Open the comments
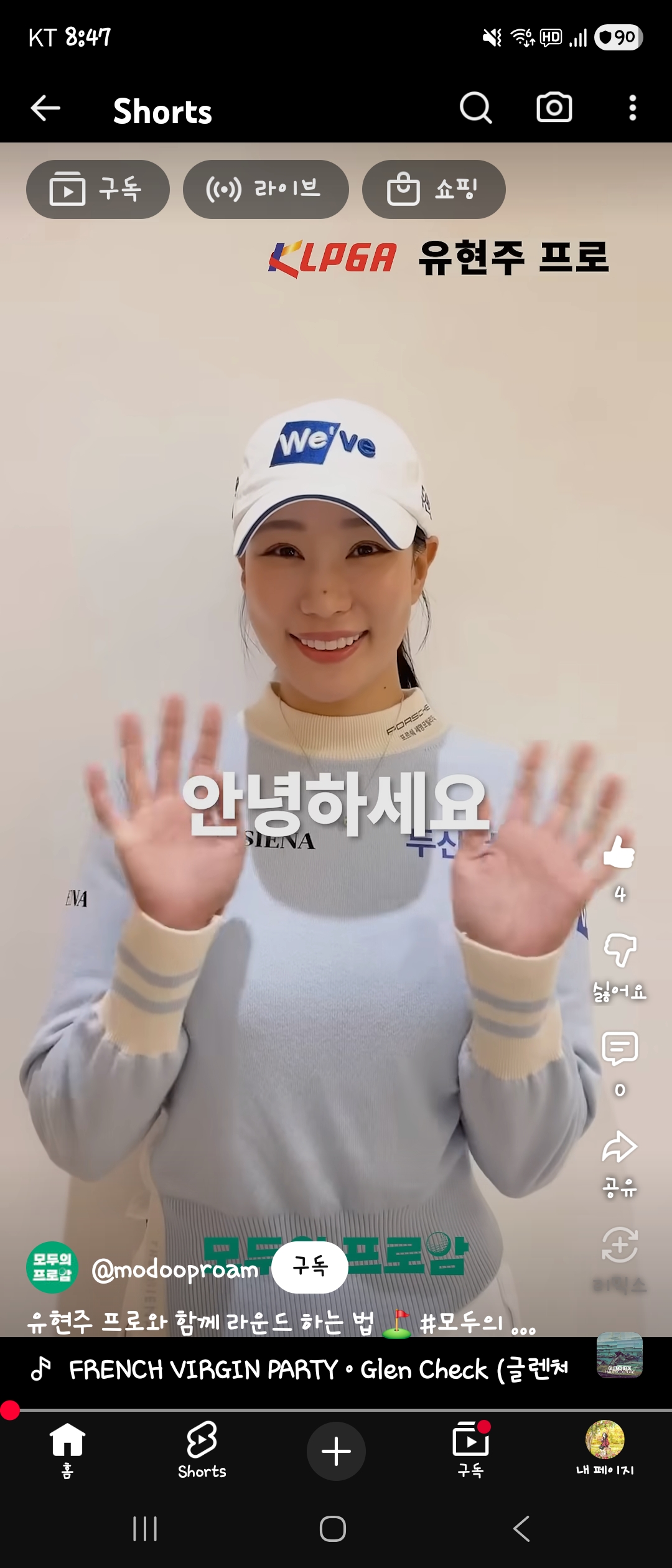672x1568 pixels. pos(620,1050)
